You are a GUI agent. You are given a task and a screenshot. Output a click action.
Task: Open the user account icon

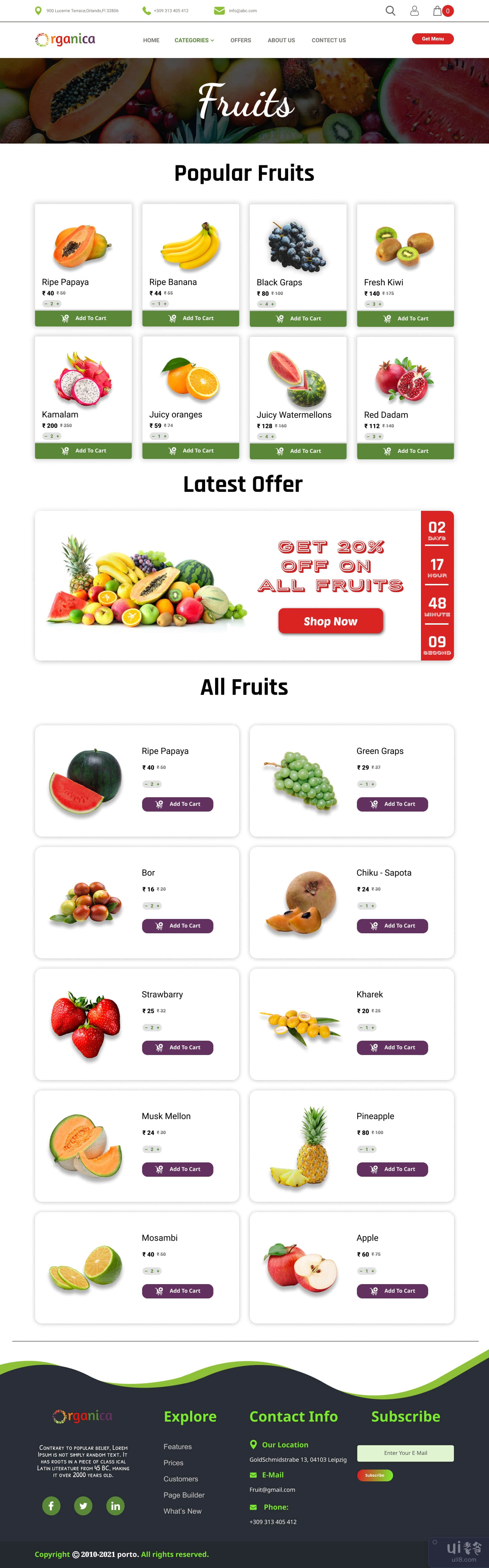tap(414, 11)
